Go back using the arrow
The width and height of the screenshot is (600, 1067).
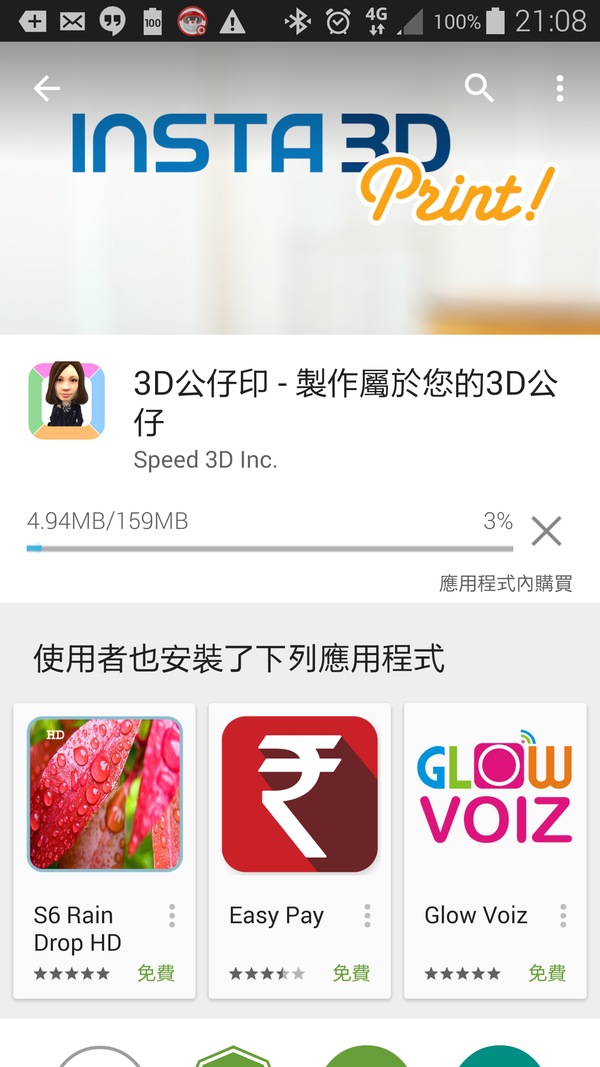click(x=47, y=89)
